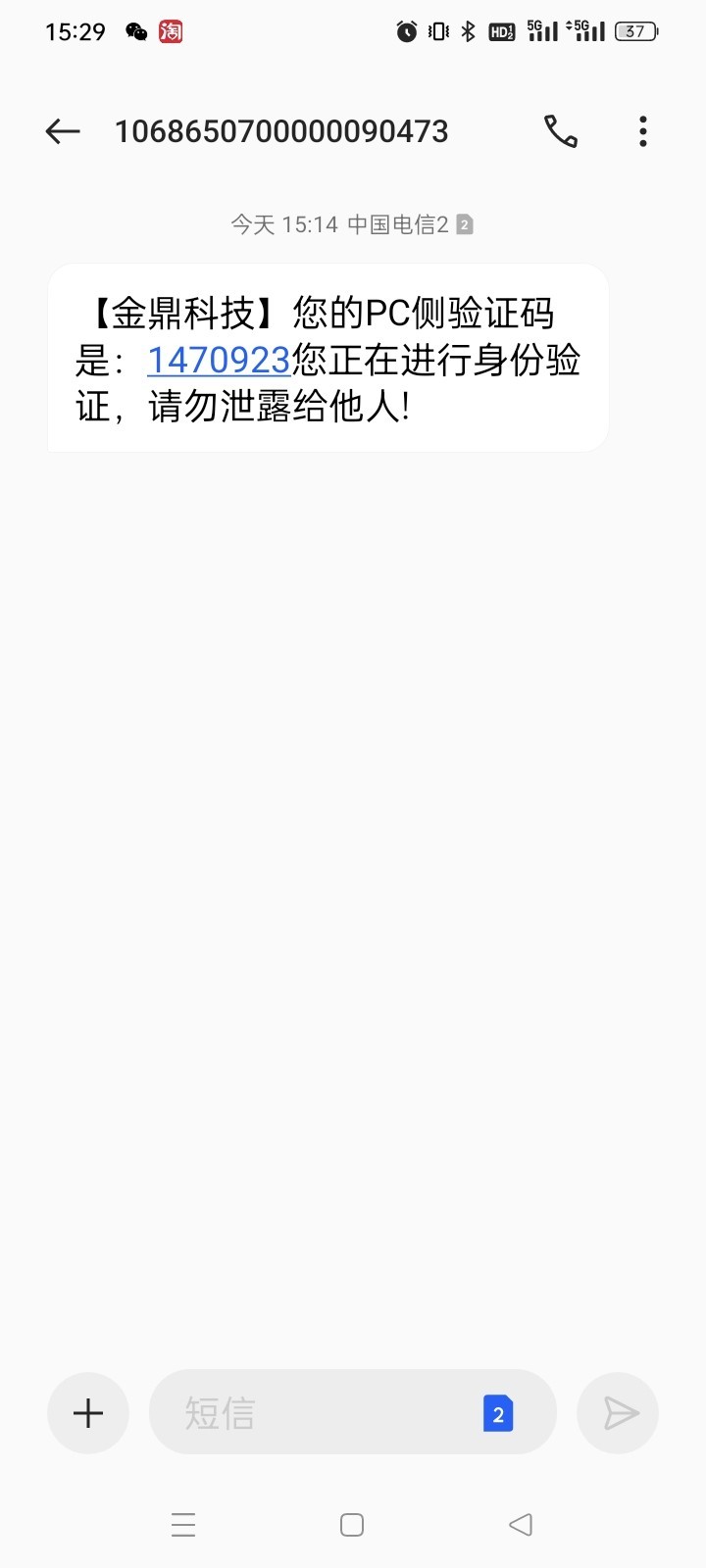This screenshot has width=706, height=1568.
Task: Call the sender's number
Action: [x=561, y=131]
